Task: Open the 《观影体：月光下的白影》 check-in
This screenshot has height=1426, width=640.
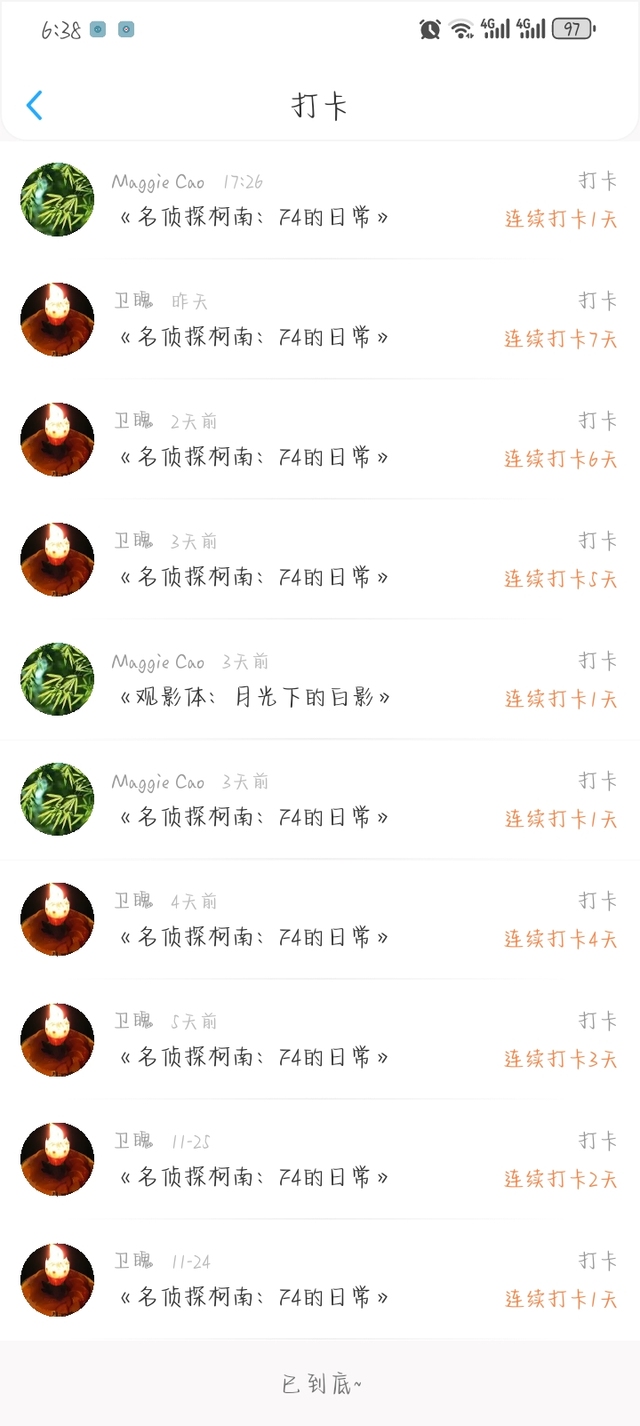Action: (x=320, y=680)
